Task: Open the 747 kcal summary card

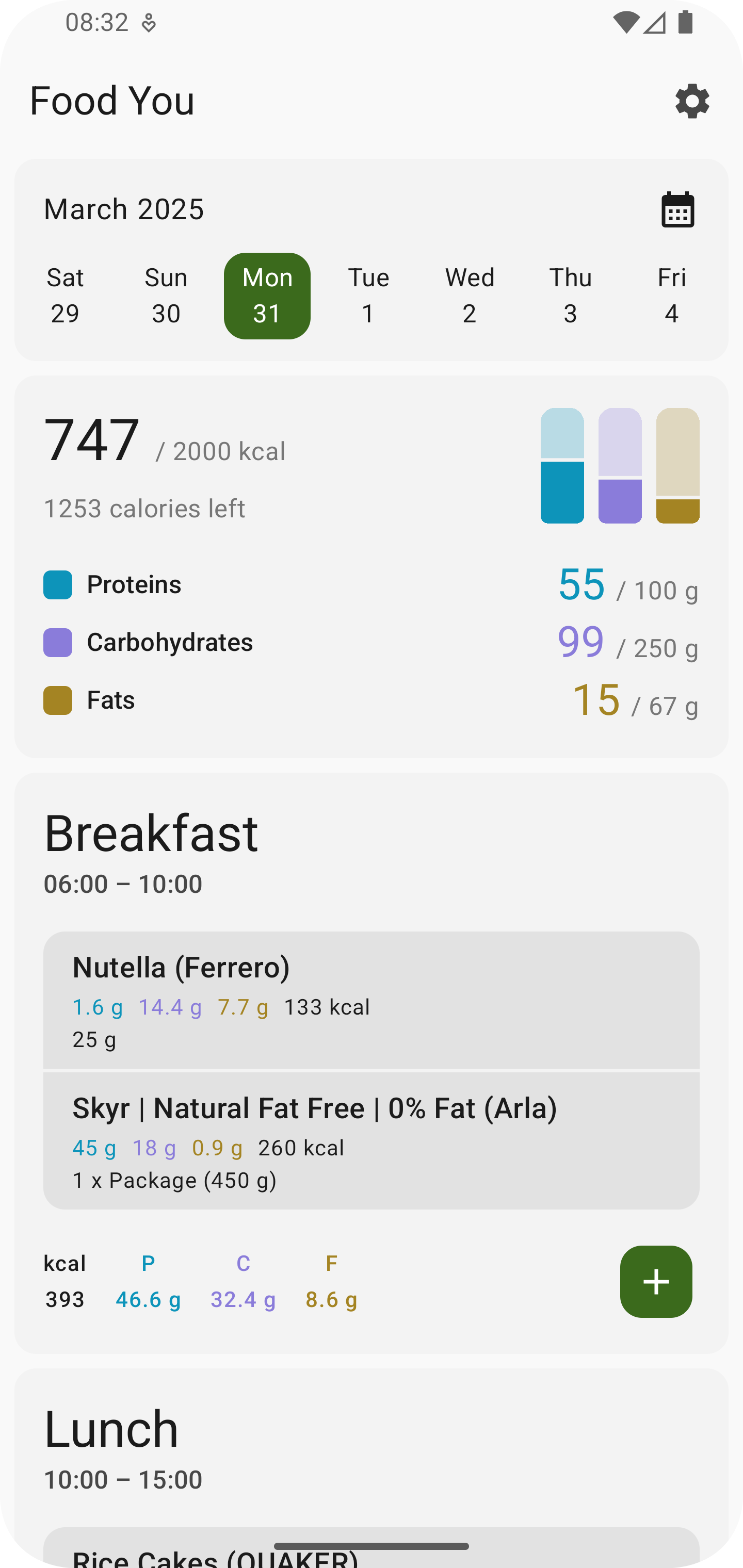Action: 372,567
